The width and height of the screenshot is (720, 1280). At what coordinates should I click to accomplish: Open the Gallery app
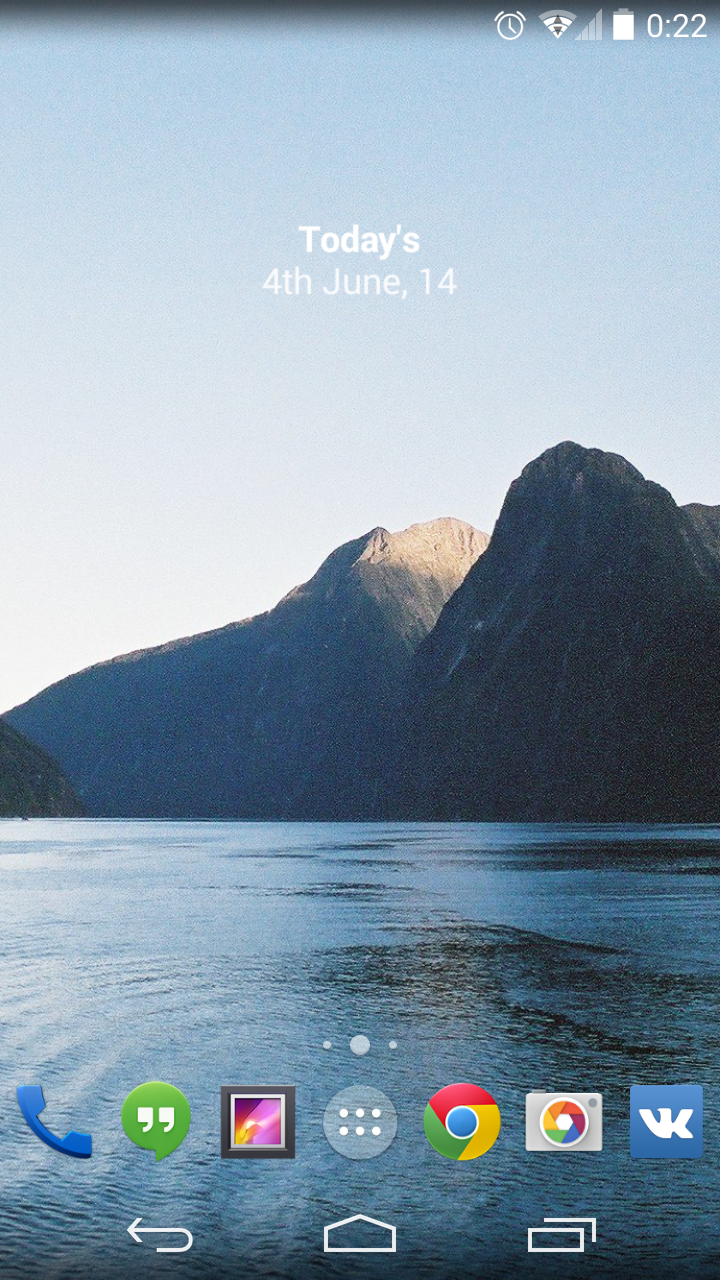tap(258, 1121)
